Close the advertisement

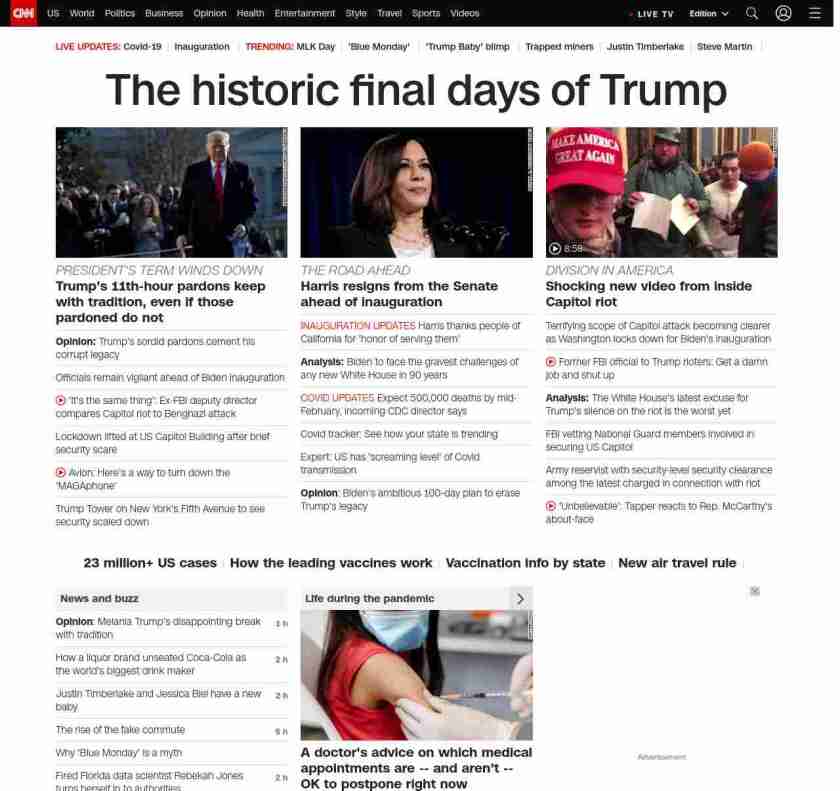(x=754, y=591)
